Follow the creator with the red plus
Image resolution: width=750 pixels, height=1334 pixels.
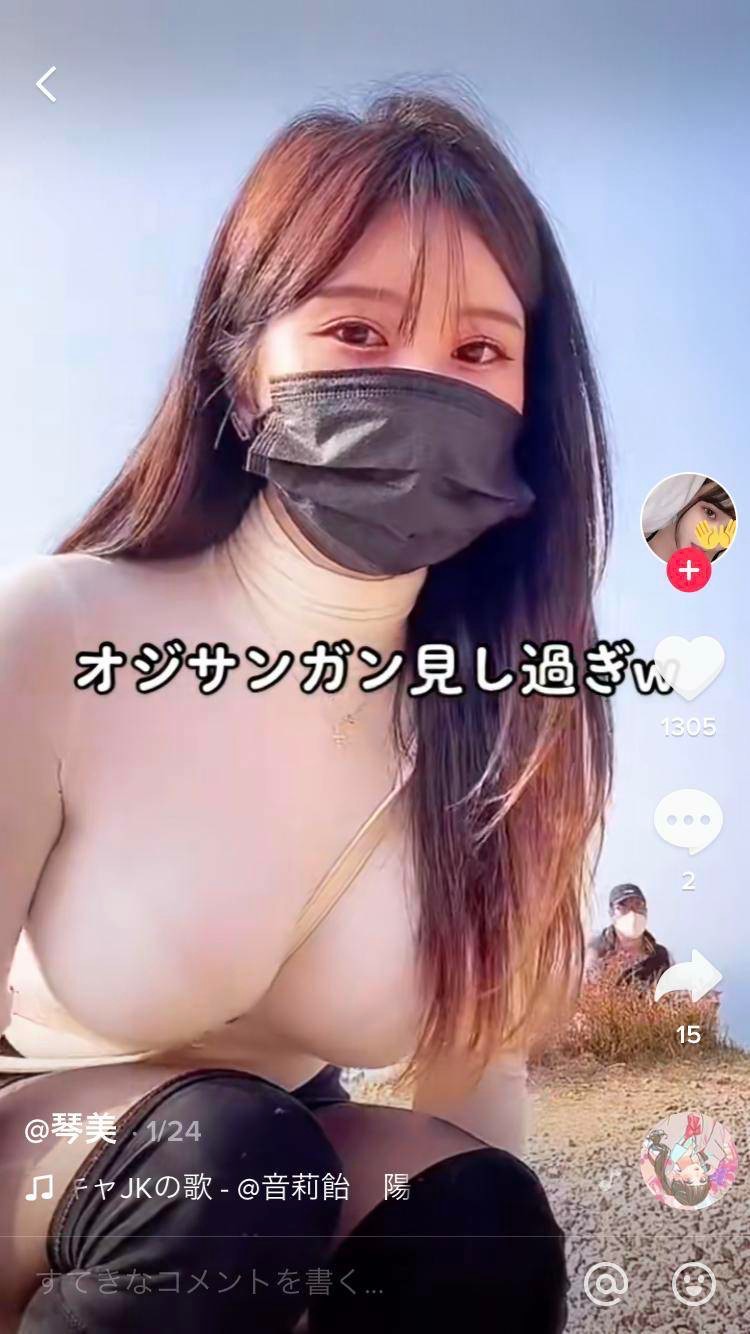coord(688,572)
